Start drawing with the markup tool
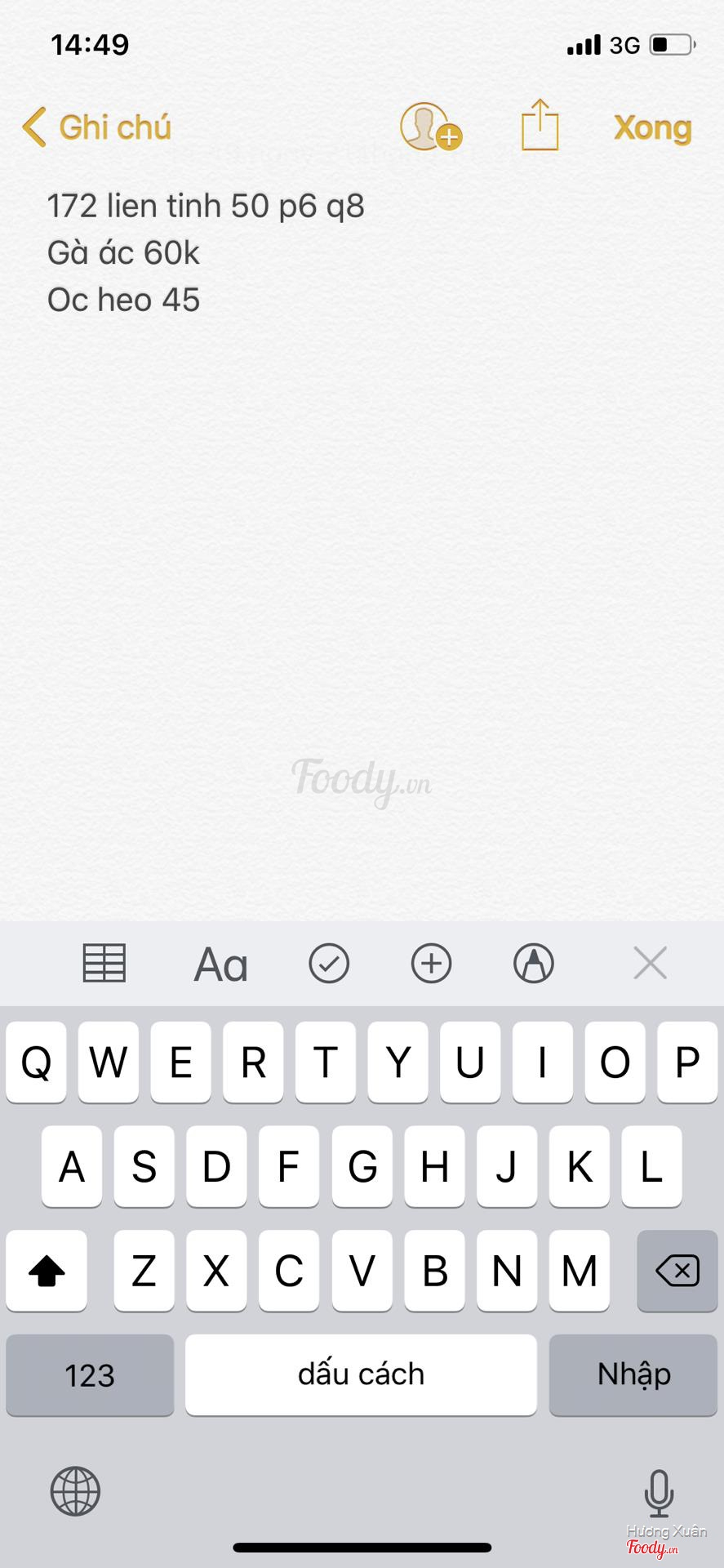The height and width of the screenshot is (1568, 724). tap(534, 964)
